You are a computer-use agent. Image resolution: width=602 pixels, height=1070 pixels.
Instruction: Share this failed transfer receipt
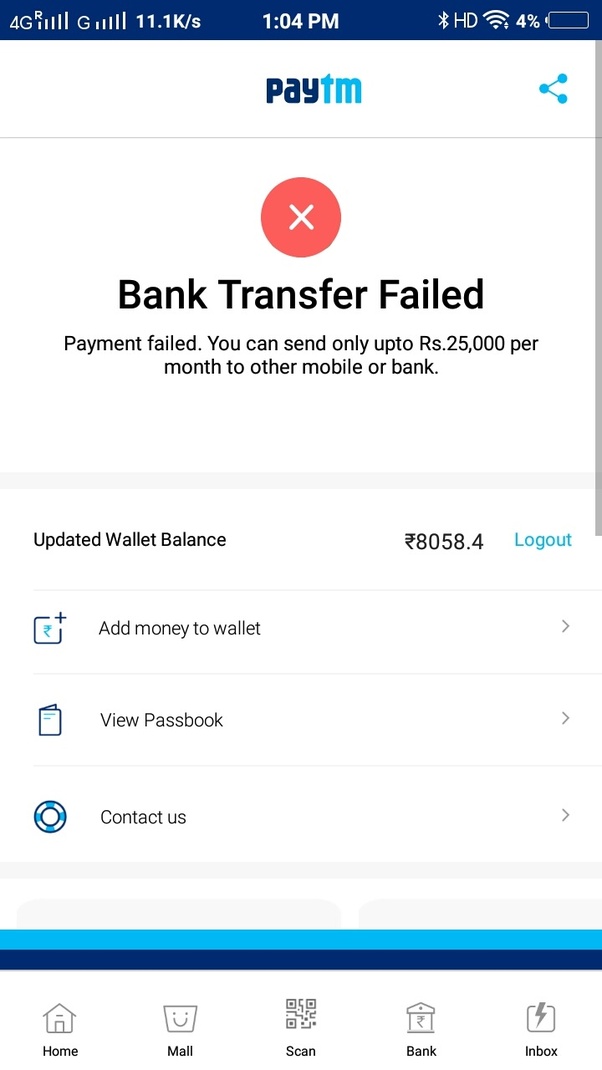click(x=553, y=89)
